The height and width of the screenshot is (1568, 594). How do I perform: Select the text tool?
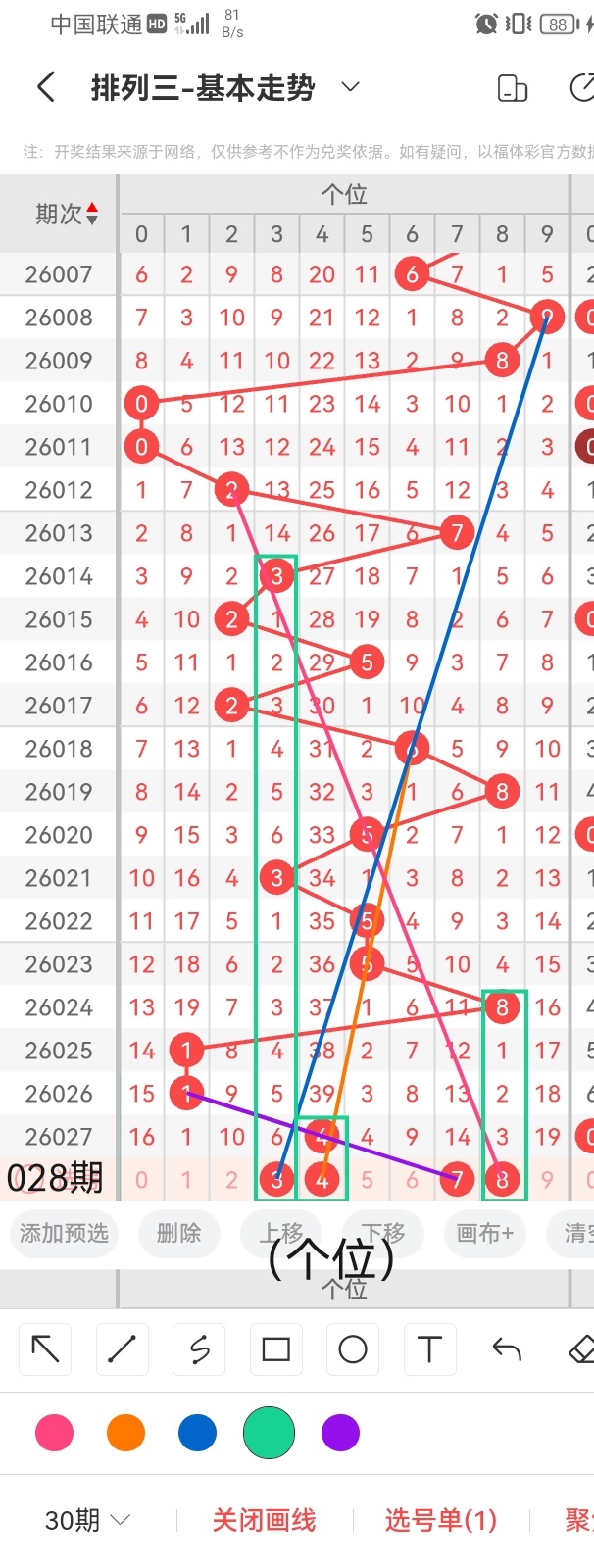(x=429, y=1349)
